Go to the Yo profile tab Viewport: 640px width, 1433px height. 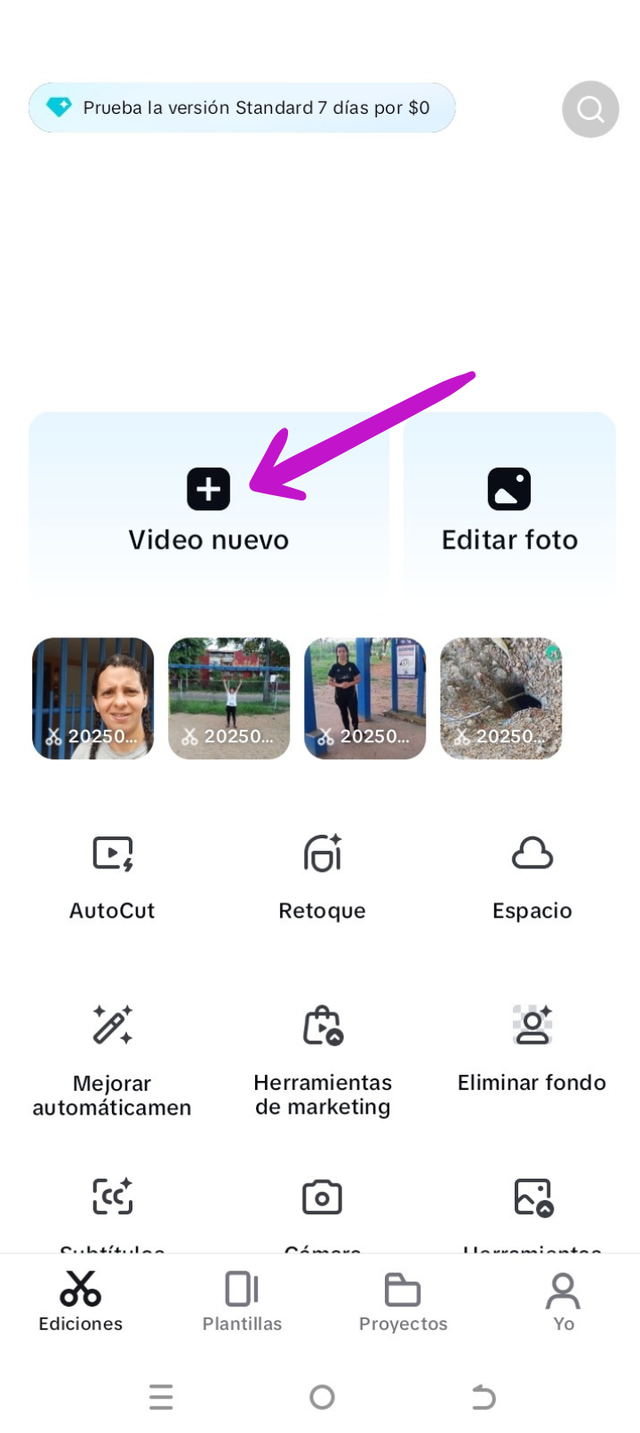[563, 1300]
